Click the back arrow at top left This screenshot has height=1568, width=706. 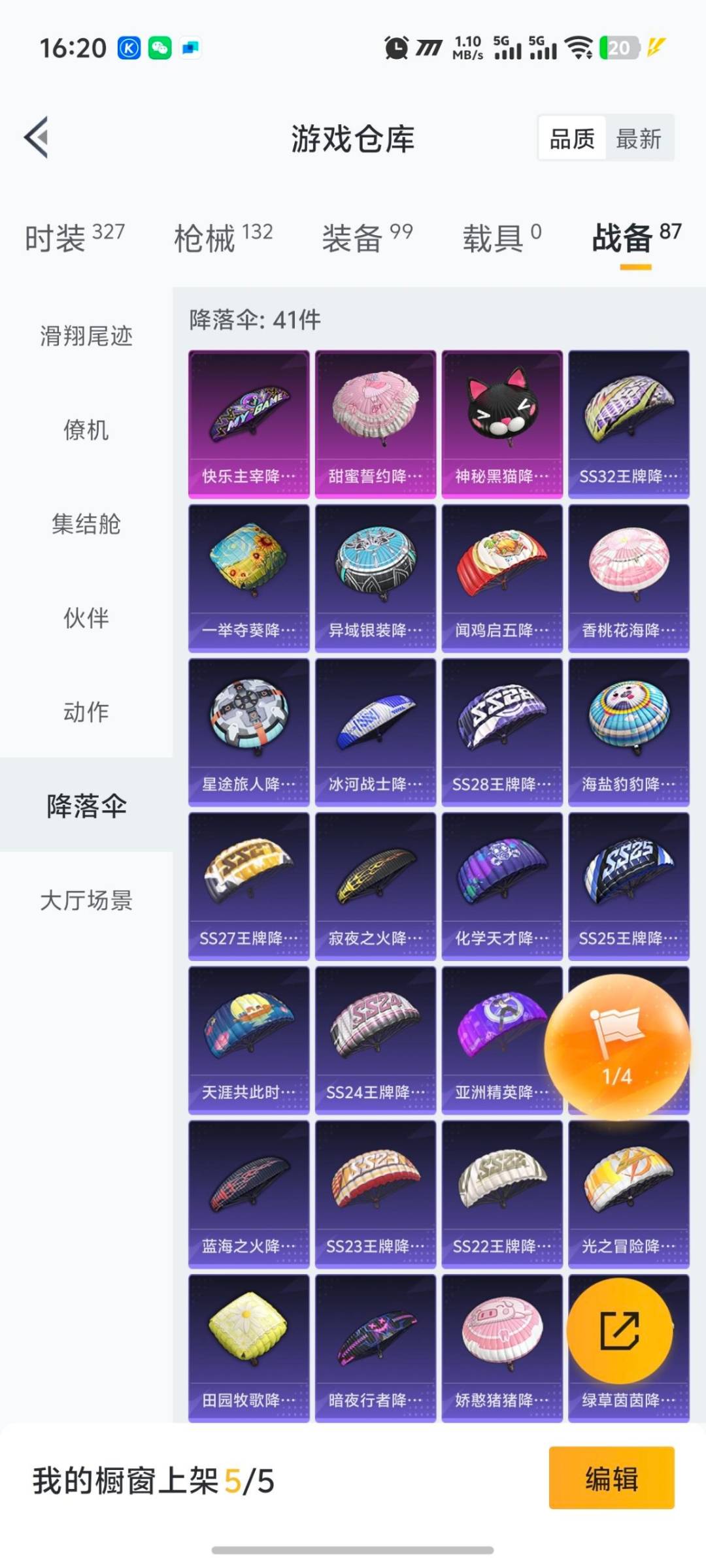37,138
